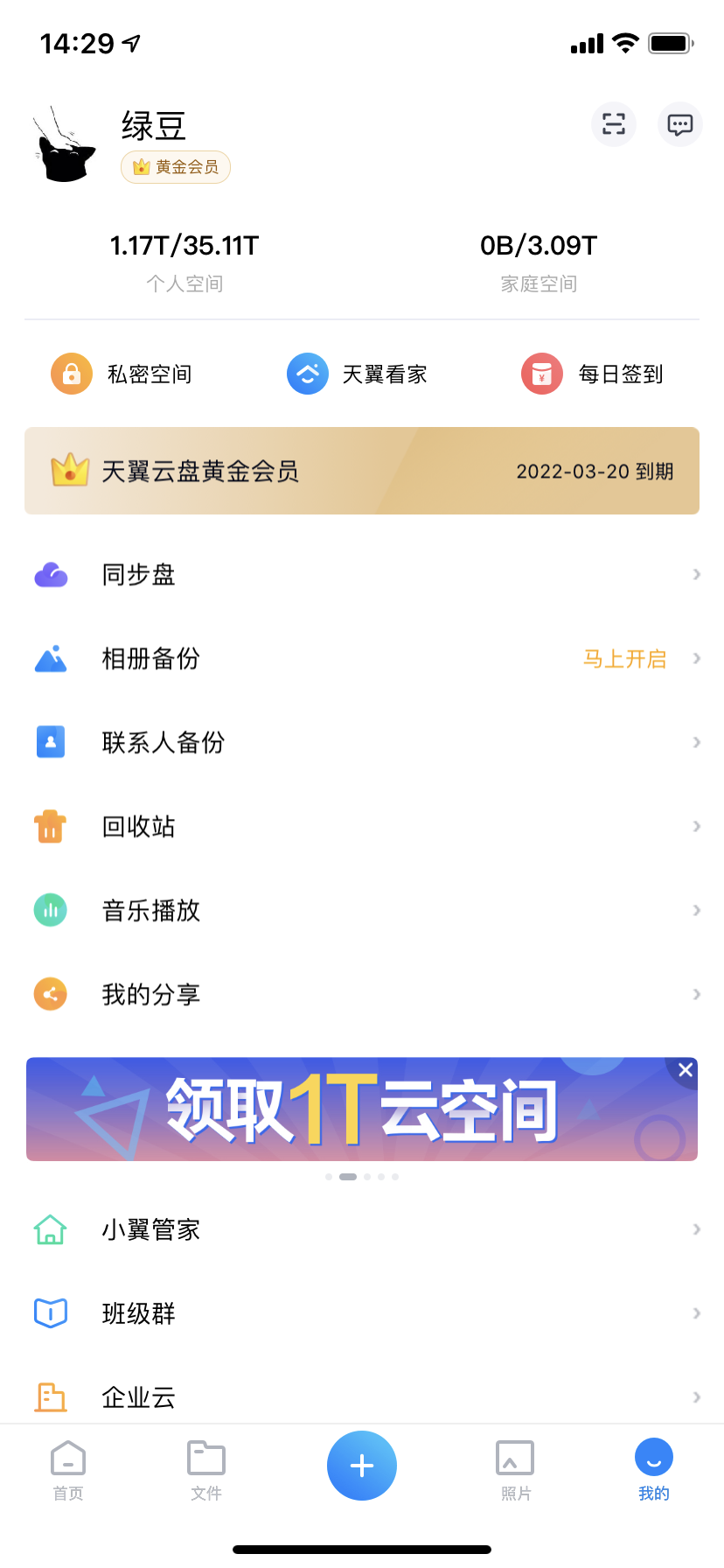The image size is (724, 1568).
Task: Open 私密空间 private space
Action: (x=122, y=374)
